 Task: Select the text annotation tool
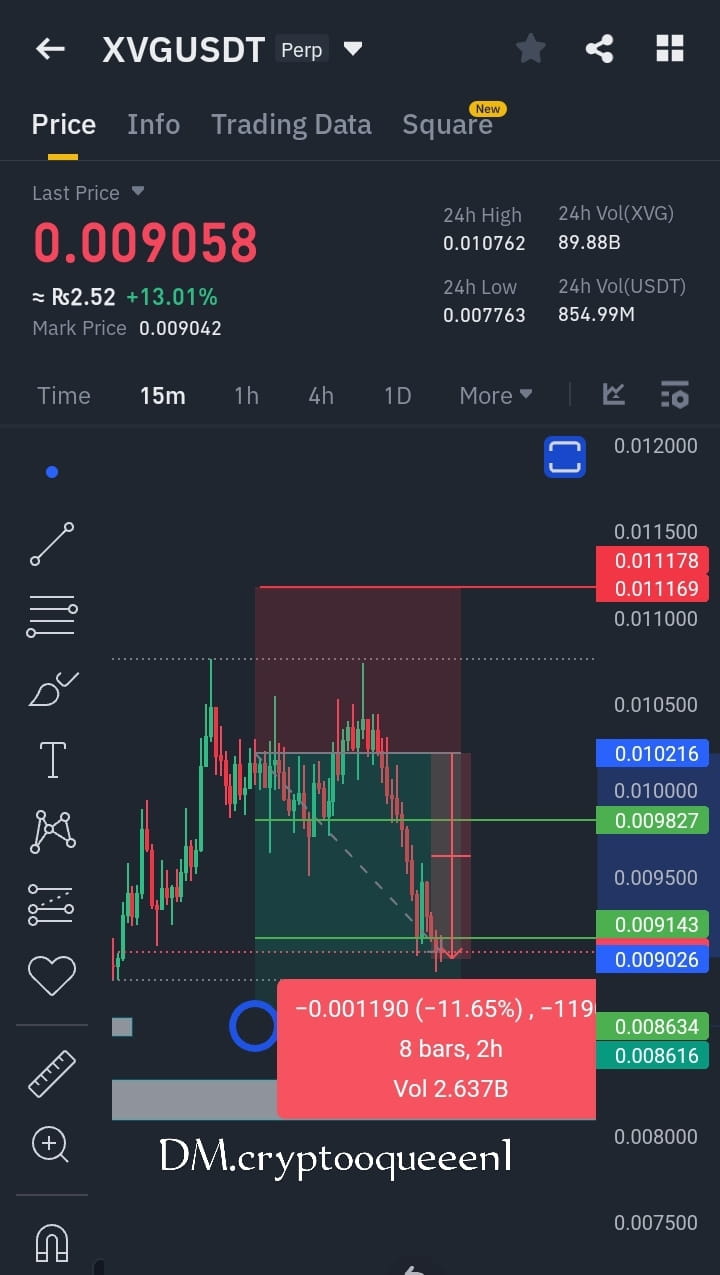pos(51,759)
